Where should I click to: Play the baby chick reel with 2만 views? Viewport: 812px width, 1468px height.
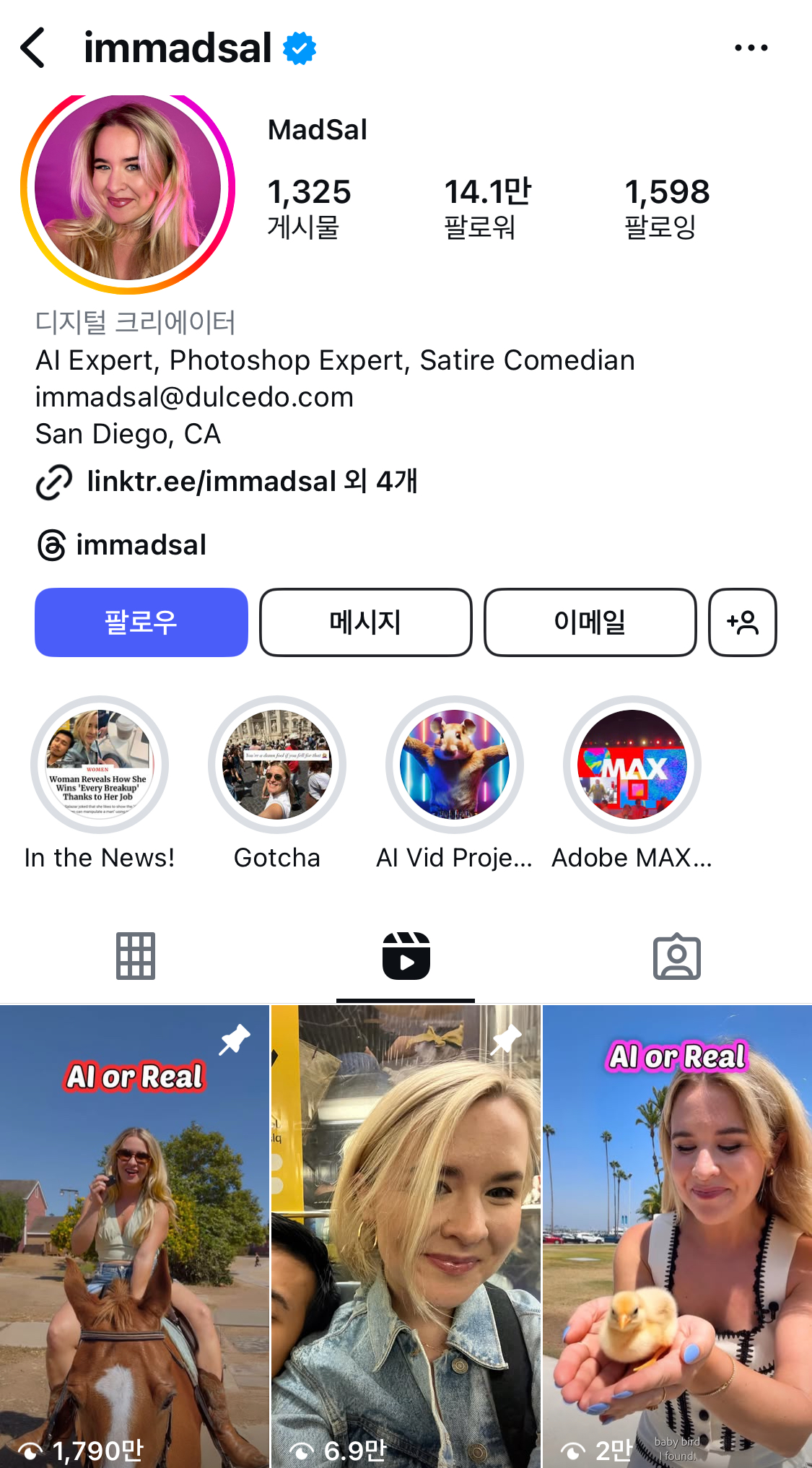(677, 1235)
